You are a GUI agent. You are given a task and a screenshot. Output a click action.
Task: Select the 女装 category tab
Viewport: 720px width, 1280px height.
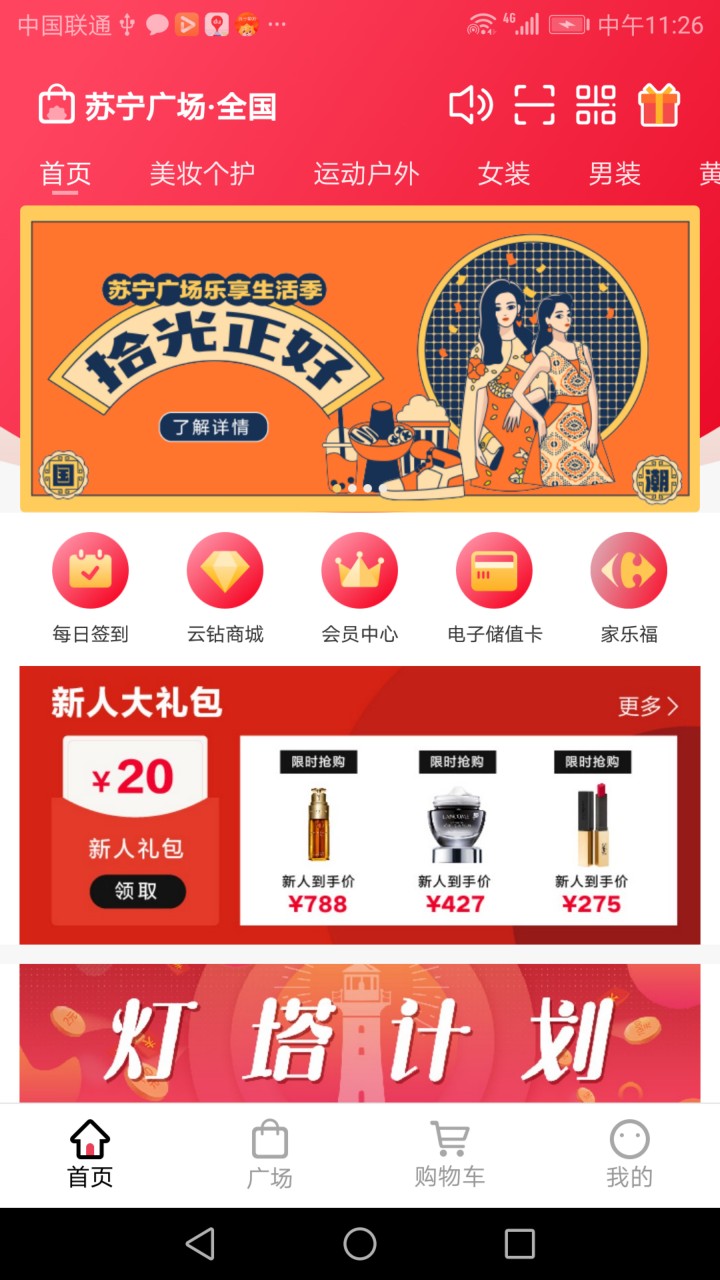coord(503,174)
